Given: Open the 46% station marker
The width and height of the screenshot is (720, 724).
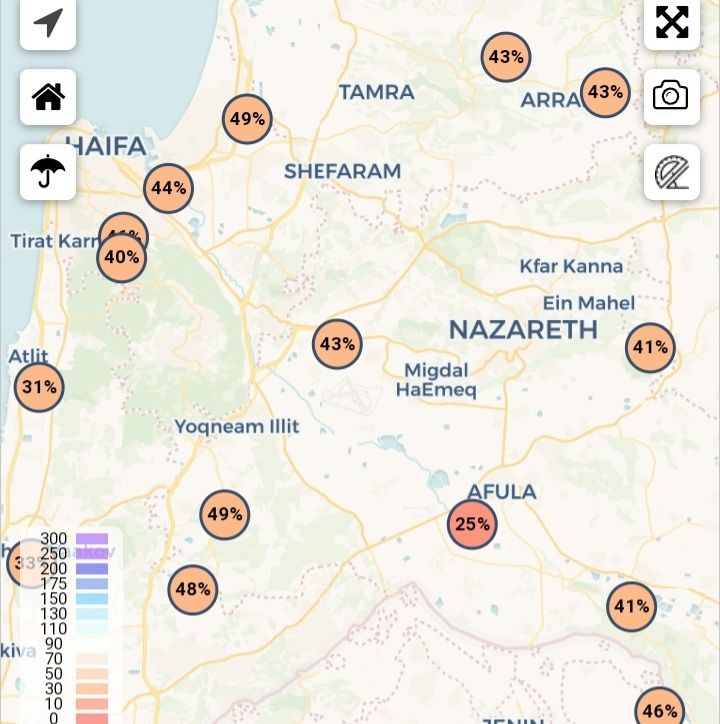Looking at the screenshot, I should pos(660,711).
